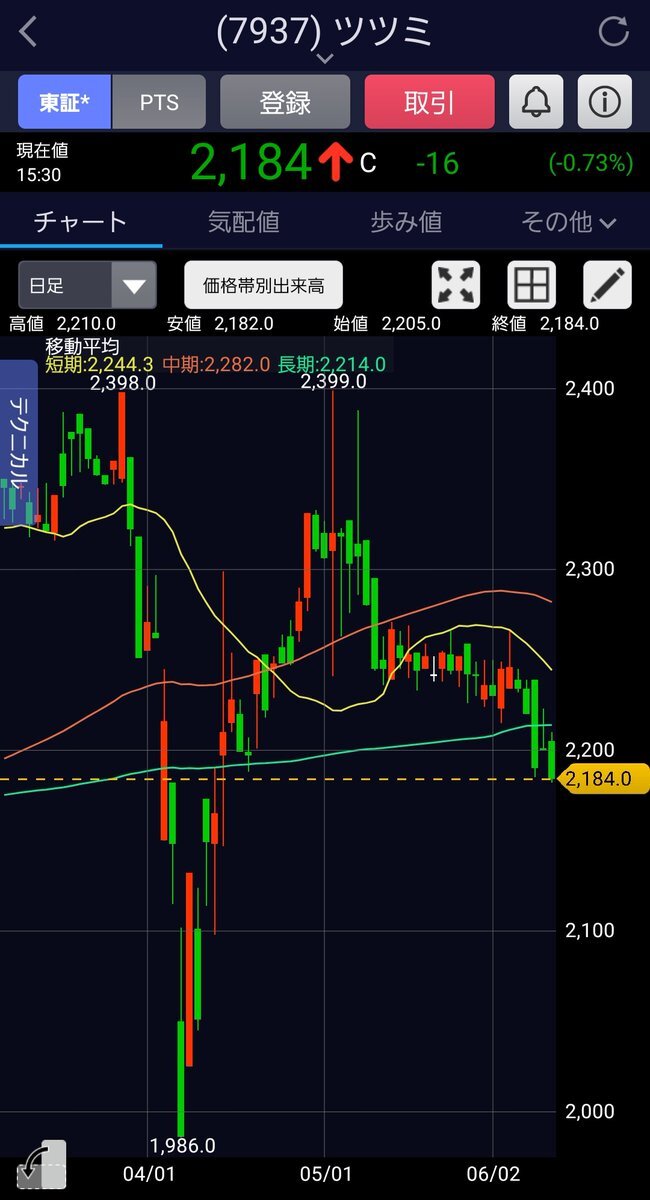Expand the その他 menu
The image size is (650, 1200).
[x=567, y=222]
